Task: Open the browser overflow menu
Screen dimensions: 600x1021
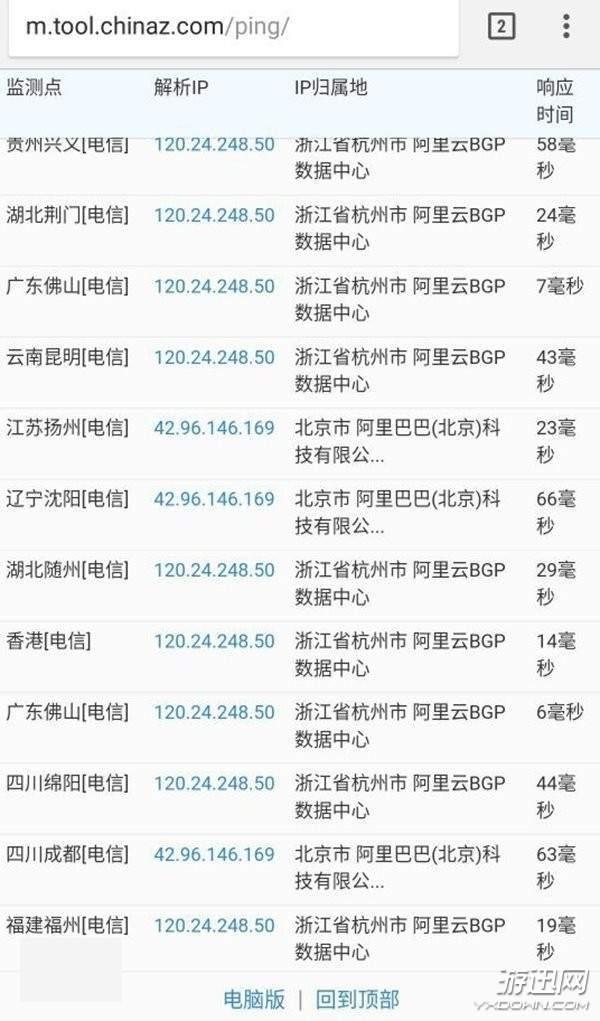Action: 566,27
